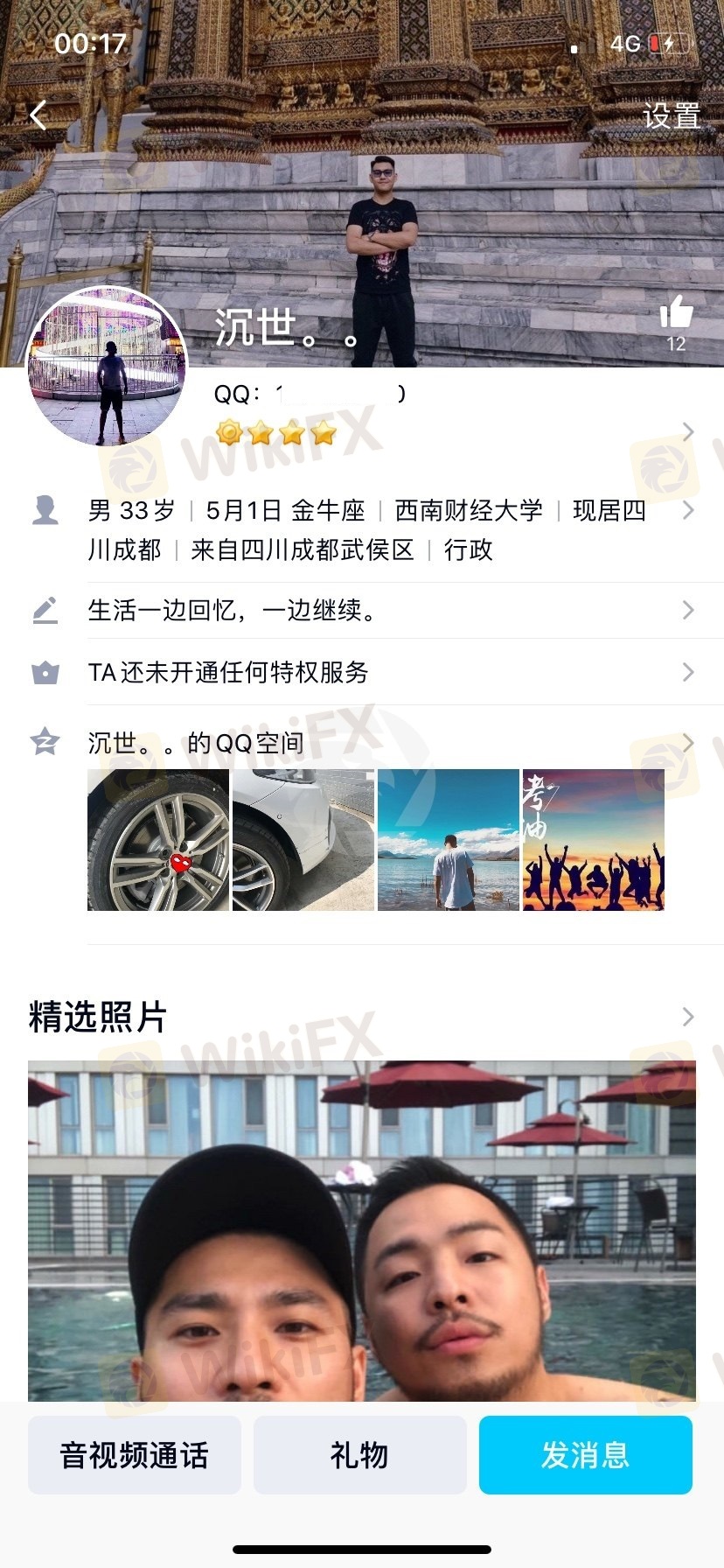Send a gift with 礼物 button

tap(359, 1455)
